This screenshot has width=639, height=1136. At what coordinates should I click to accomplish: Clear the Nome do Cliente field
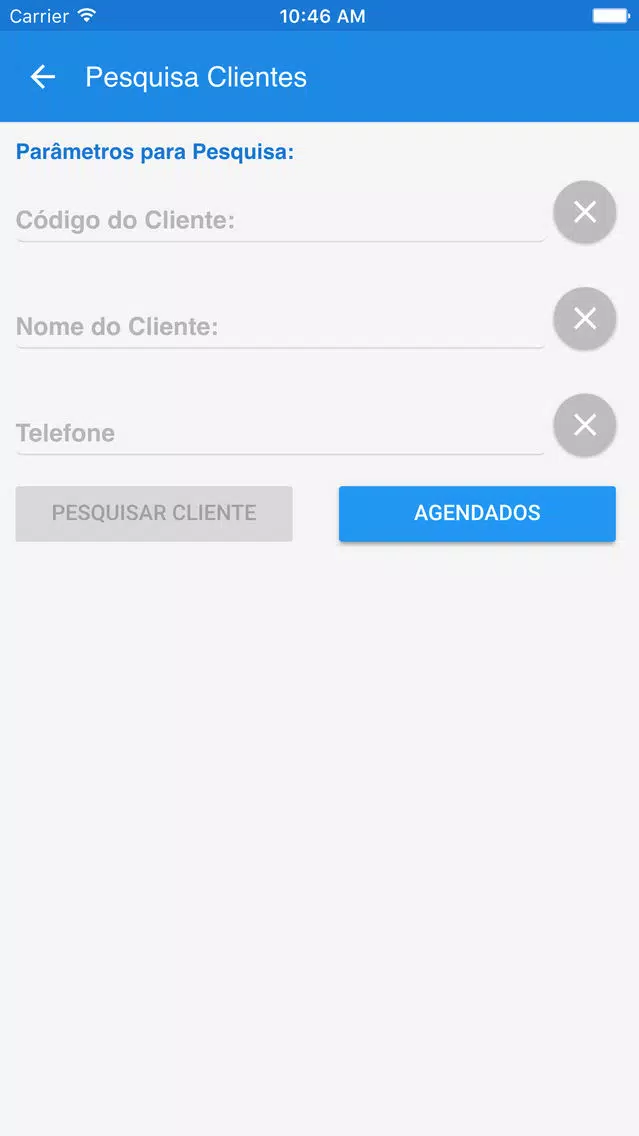(x=585, y=319)
